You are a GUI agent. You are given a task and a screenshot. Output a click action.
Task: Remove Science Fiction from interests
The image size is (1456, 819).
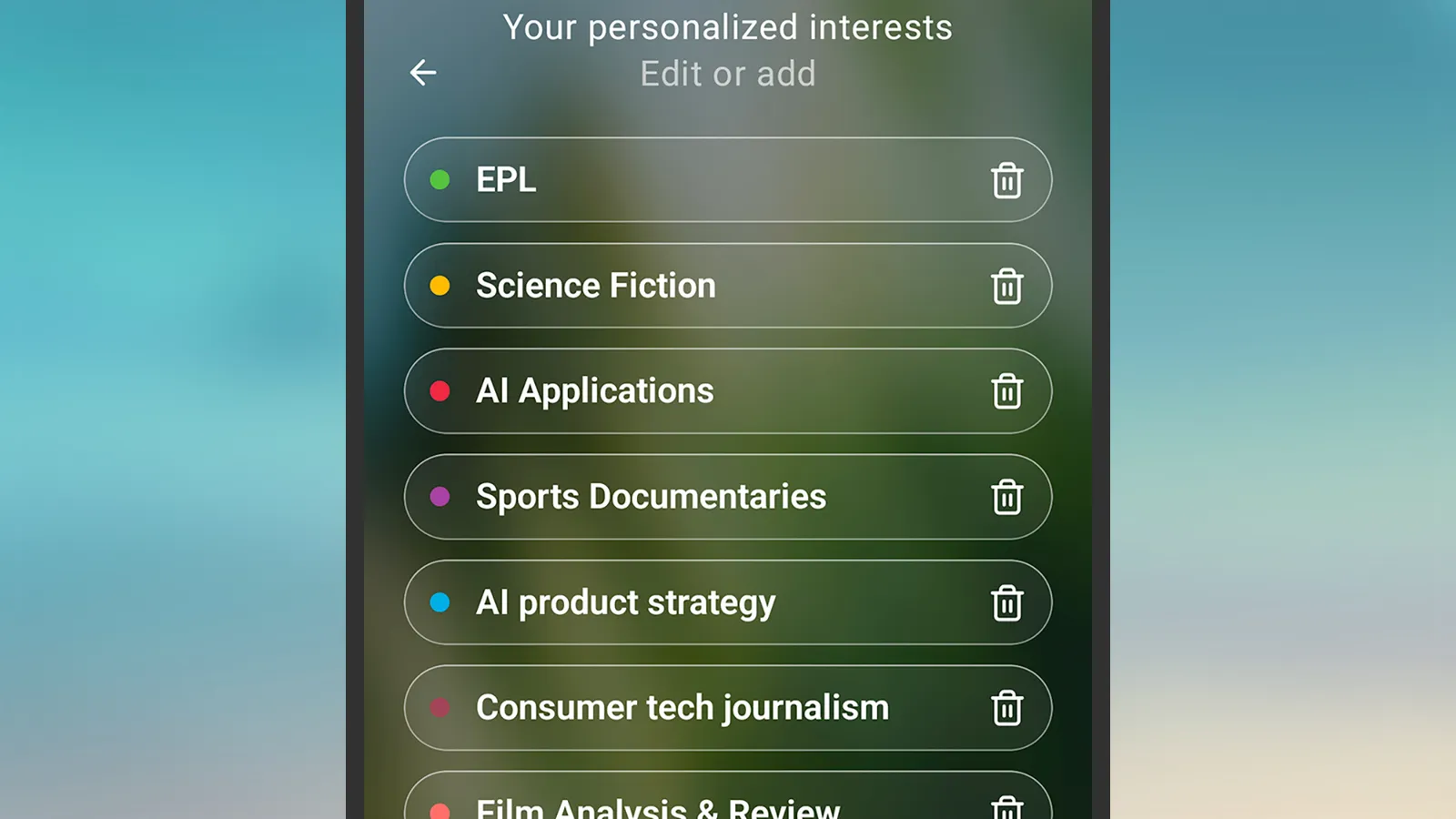coord(1006,286)
